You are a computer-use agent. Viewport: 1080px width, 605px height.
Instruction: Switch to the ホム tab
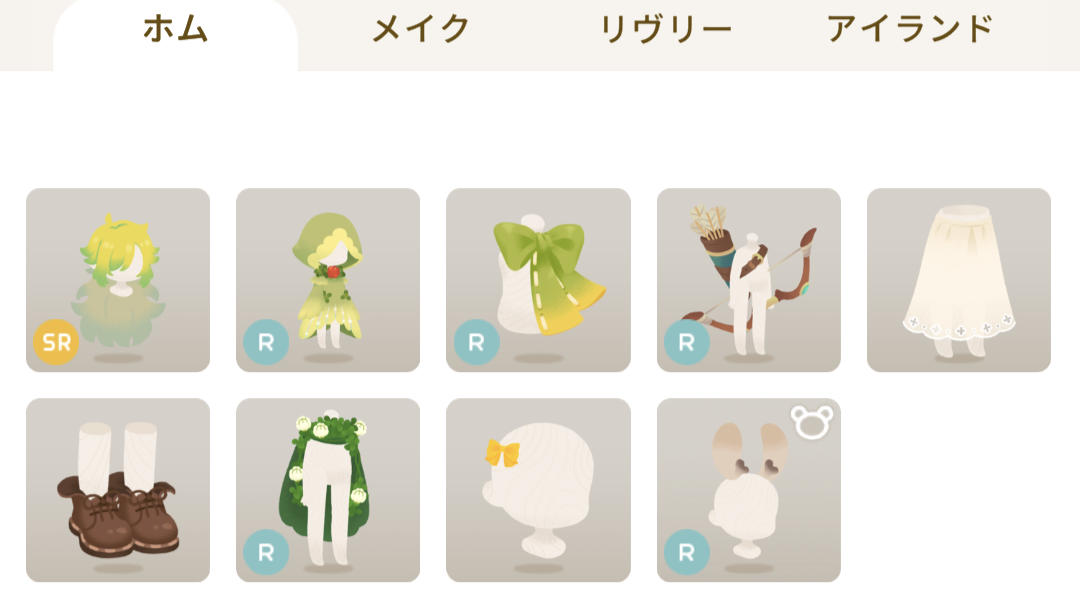pyautogui.click(x=176, y=30)
